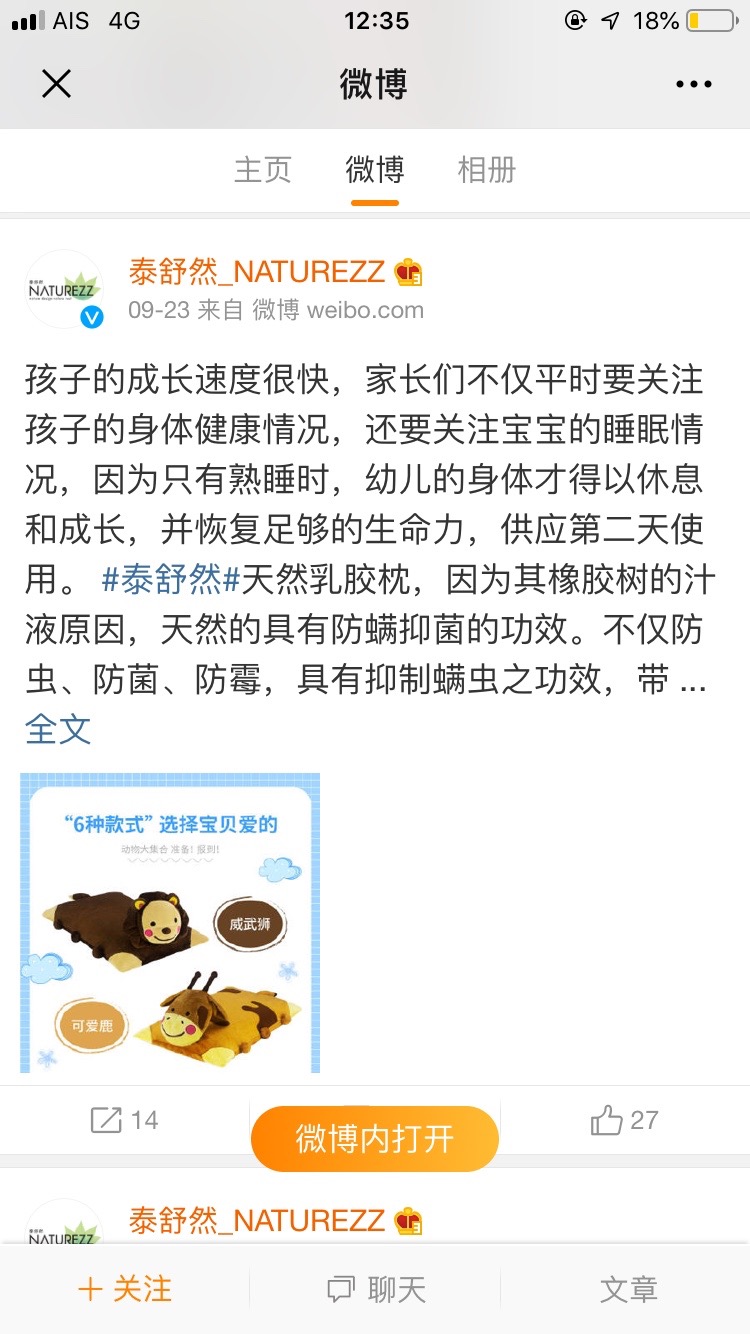Switch to the 相册 tab
This screenshot has height=1334, width=750.
[487, 169]
